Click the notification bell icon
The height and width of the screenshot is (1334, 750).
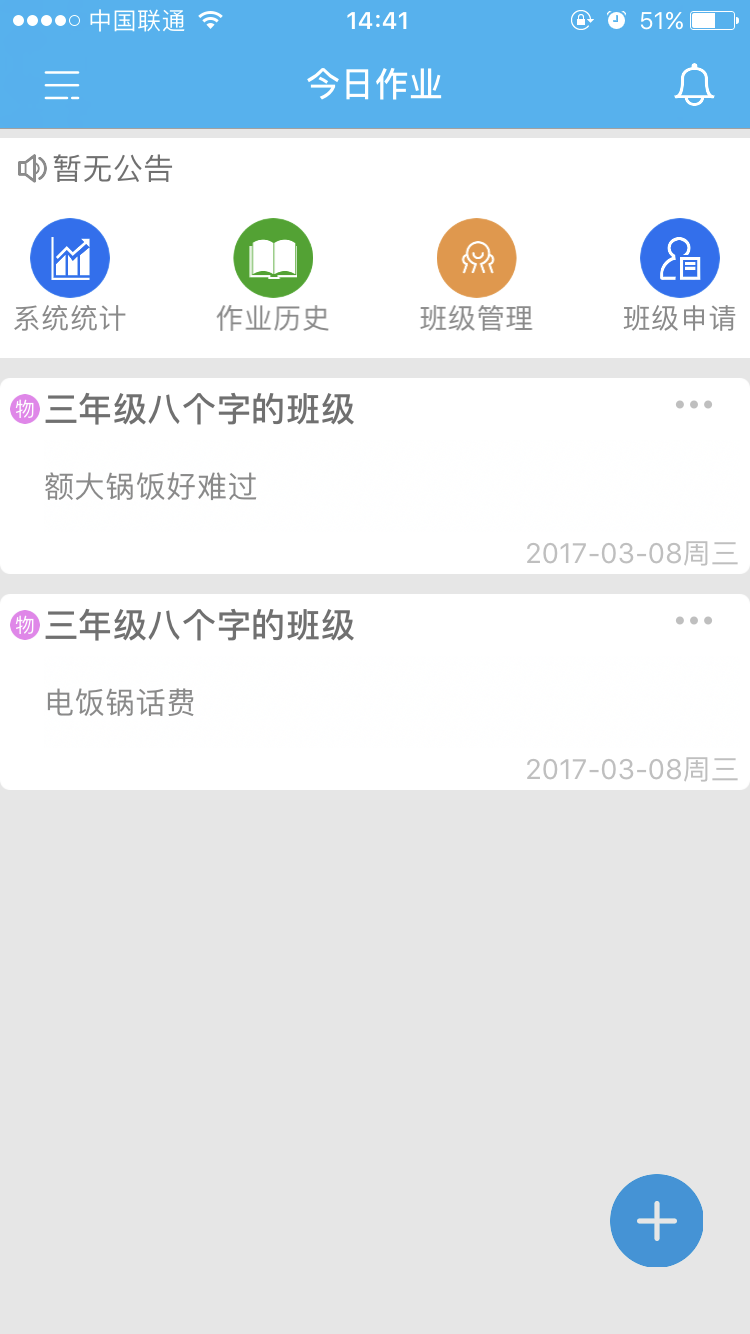694,86
